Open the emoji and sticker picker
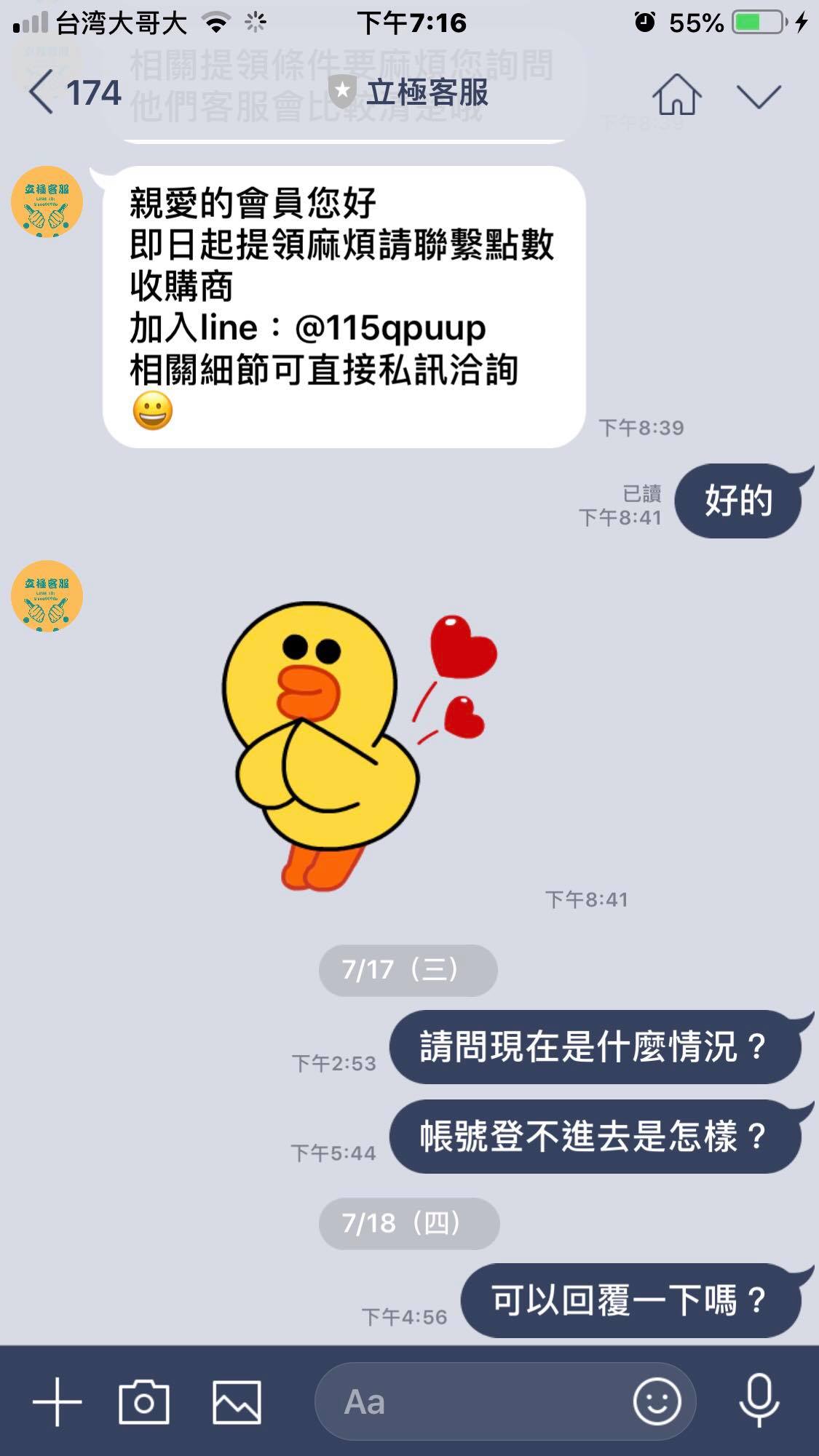The height and width of the screenshot is (1456, 819). coord(657,1401)
